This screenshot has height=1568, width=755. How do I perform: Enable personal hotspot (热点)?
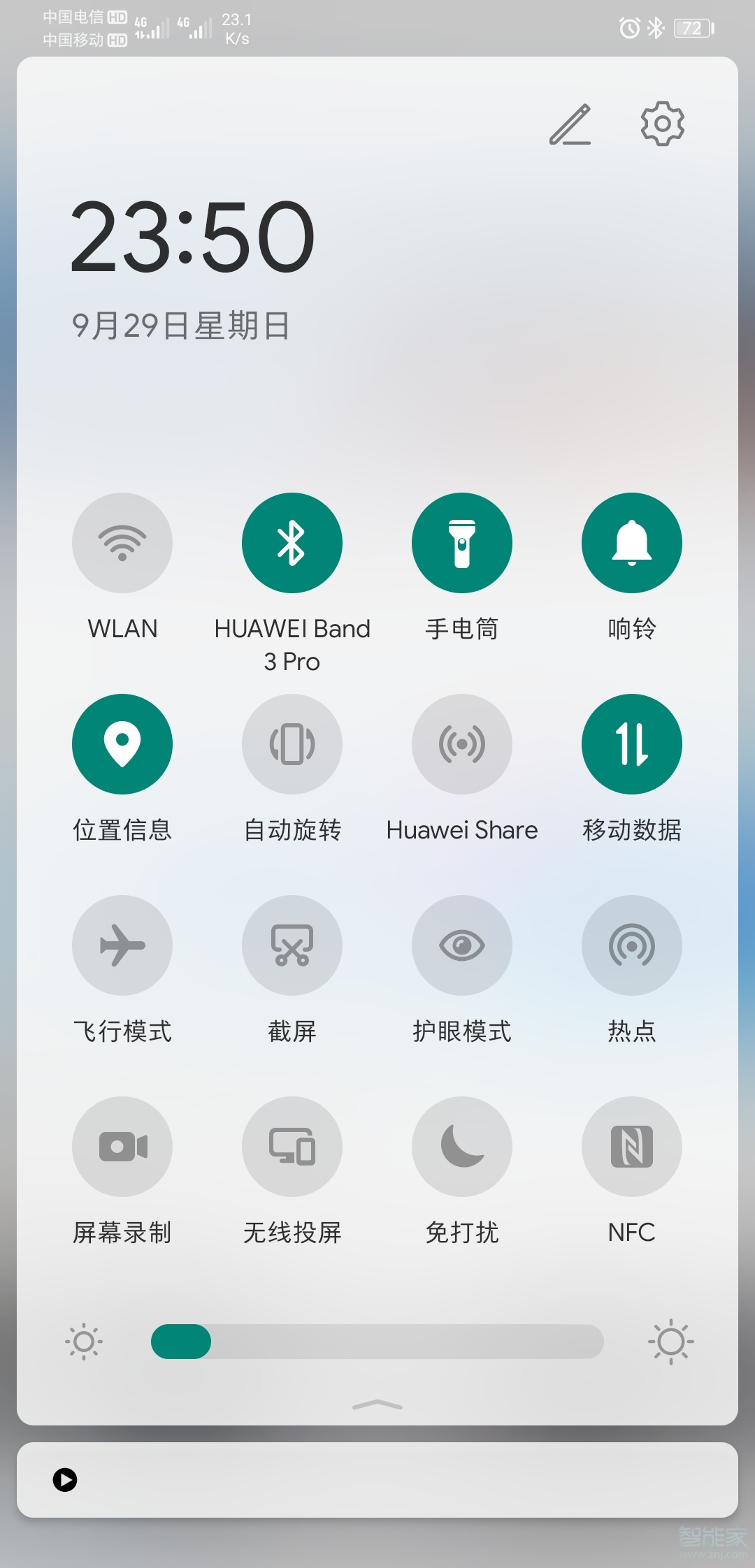631,945
